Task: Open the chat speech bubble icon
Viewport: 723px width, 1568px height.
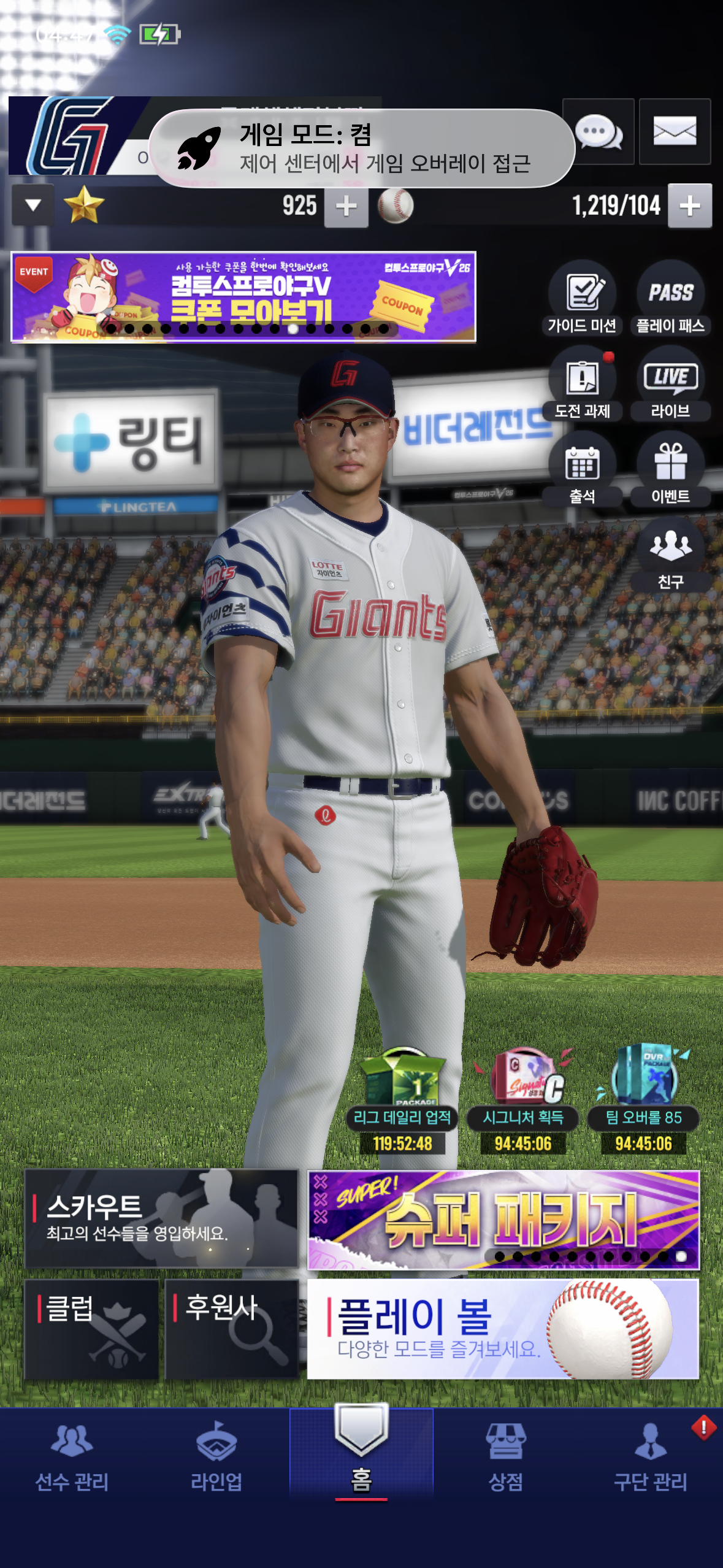Action: tap(599, 132)
